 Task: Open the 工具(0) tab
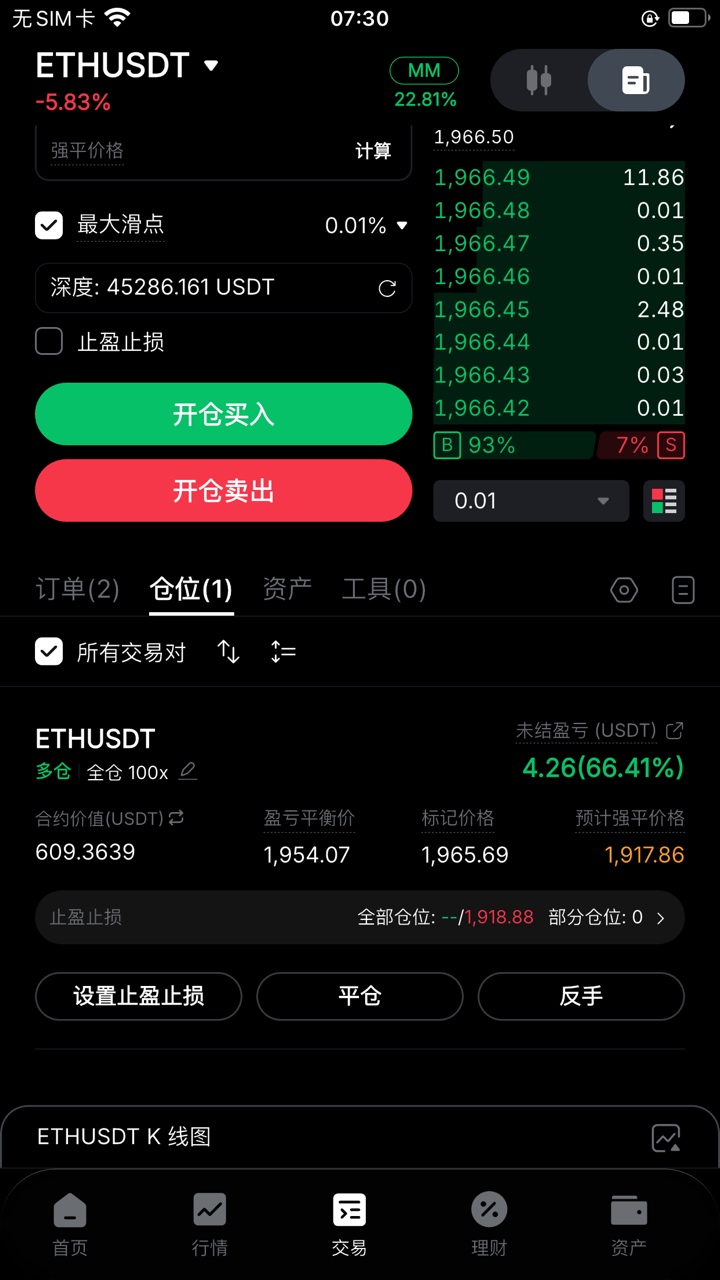click(x=384, y=589)
